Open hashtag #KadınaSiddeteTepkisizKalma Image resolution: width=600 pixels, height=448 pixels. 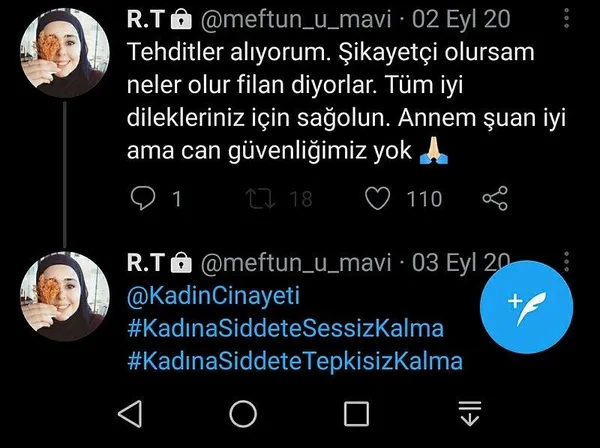[x=296, y=360]
